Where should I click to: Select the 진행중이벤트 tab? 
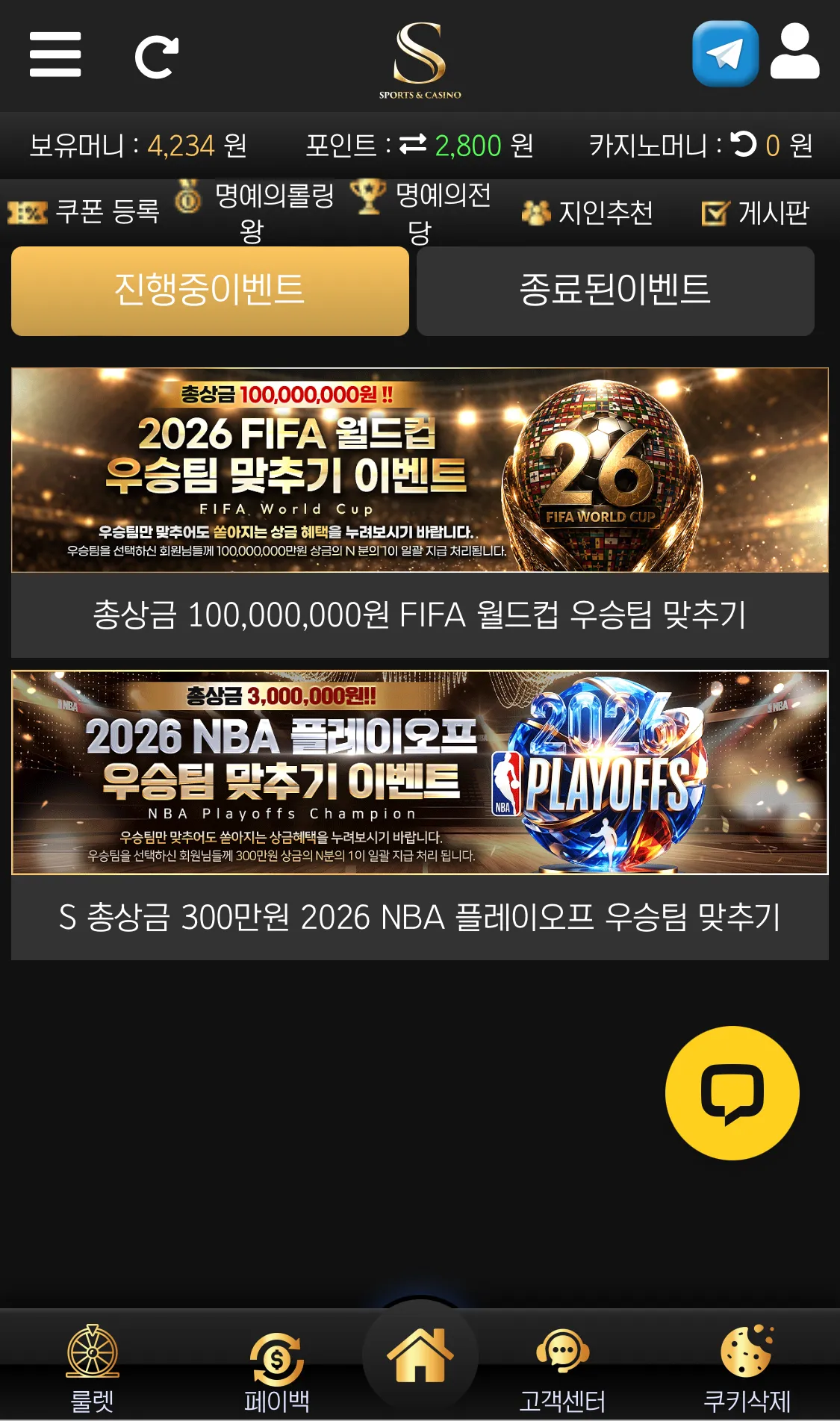click(210, 290)
